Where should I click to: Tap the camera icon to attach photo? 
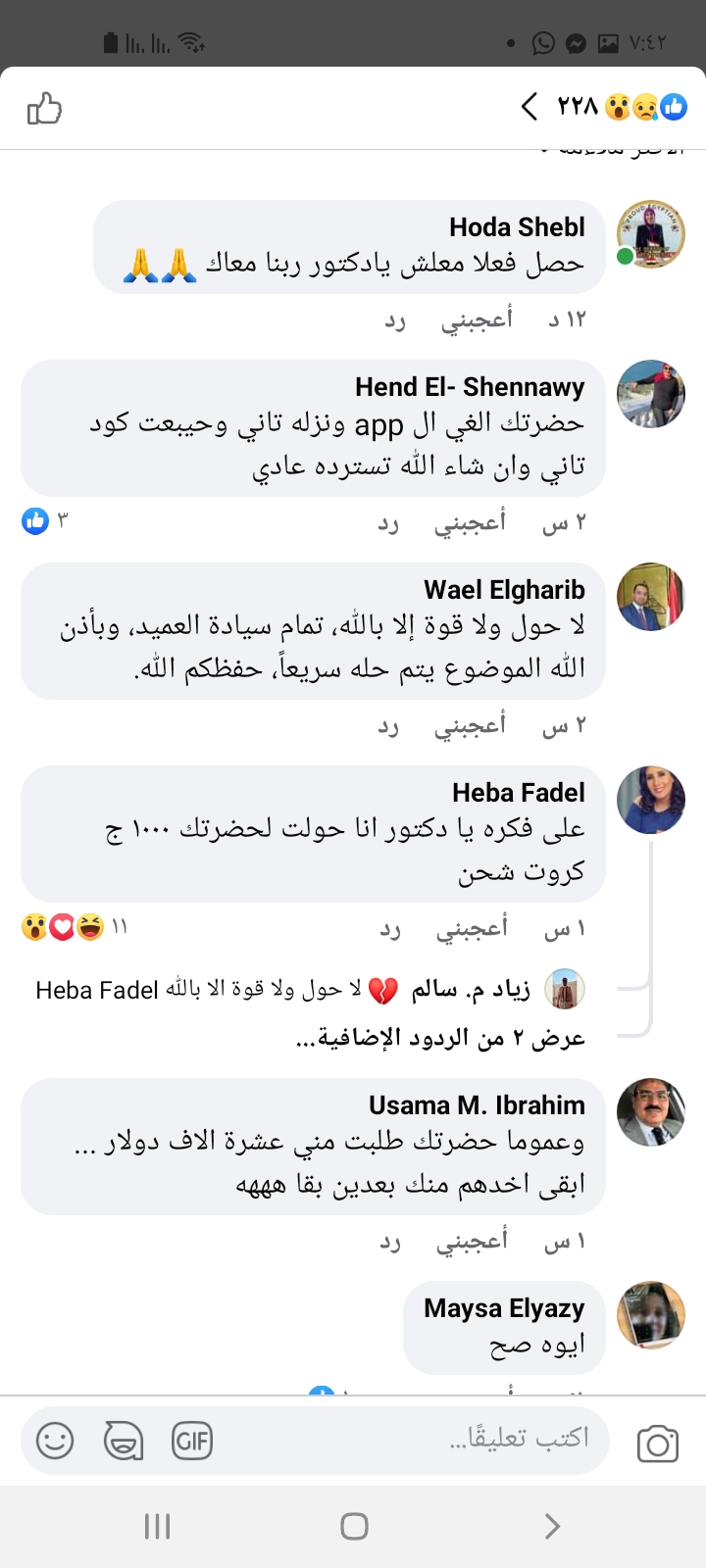pyautogui.click(x=659, y=1441)
